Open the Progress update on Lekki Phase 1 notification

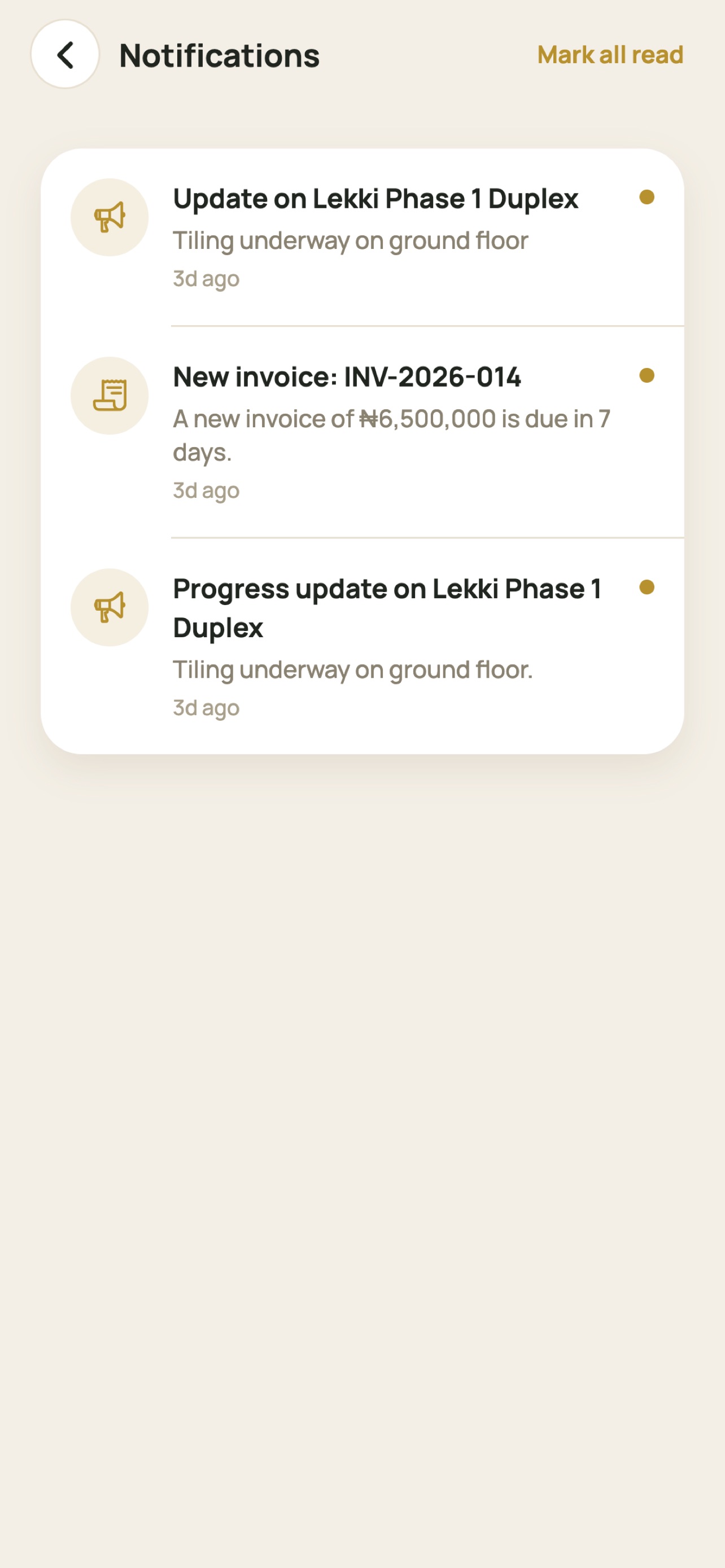click(362, 646)
